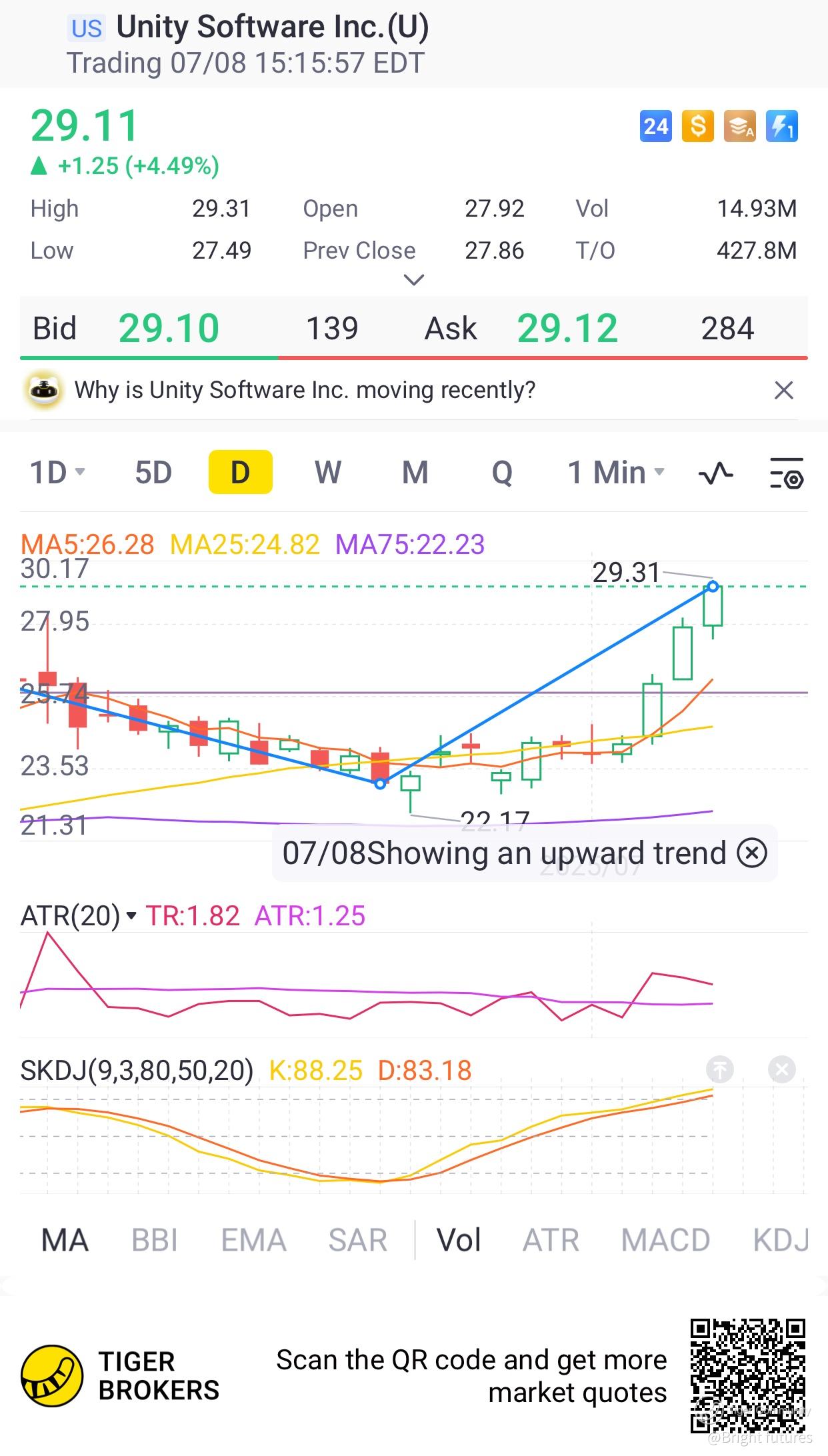The image size is (828, 1456).
Task: Open "Why is Unity Software Inc. moving recently?"
Action: (x=305, y=390)
